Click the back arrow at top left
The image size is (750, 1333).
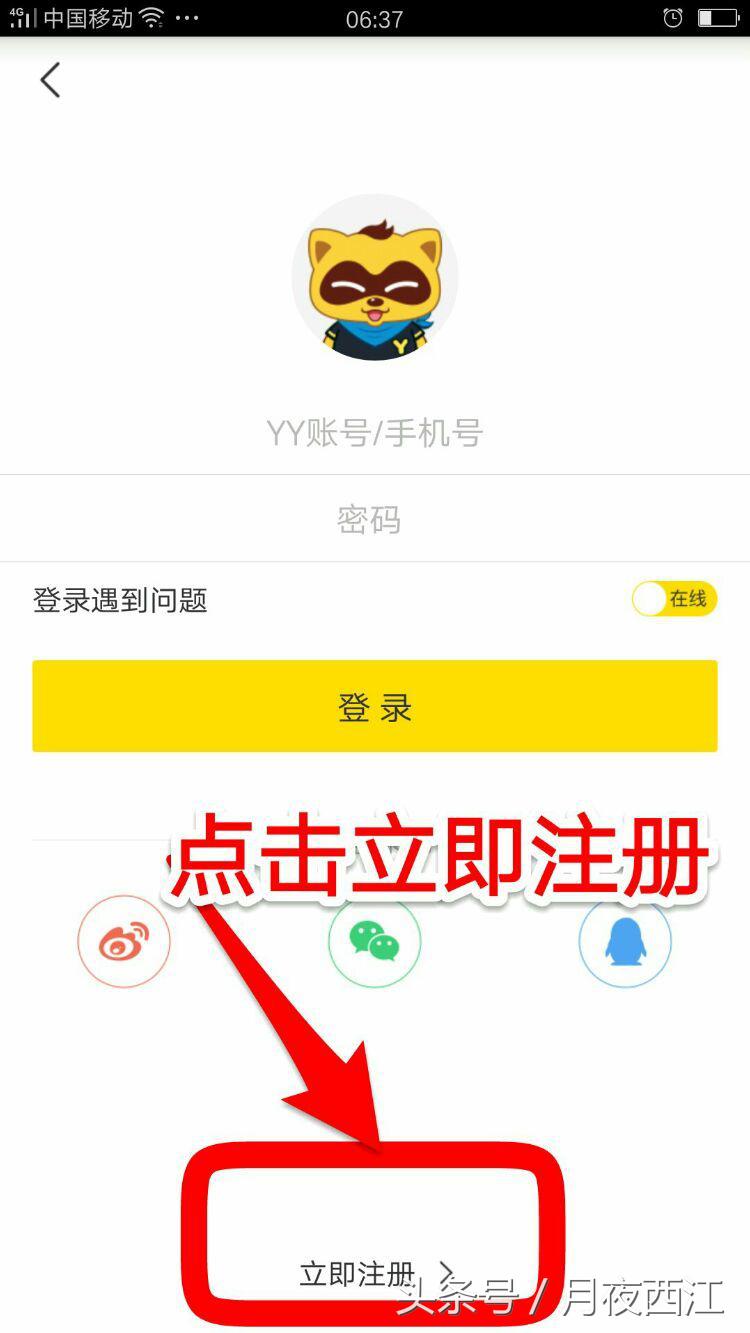click(50, 80)
